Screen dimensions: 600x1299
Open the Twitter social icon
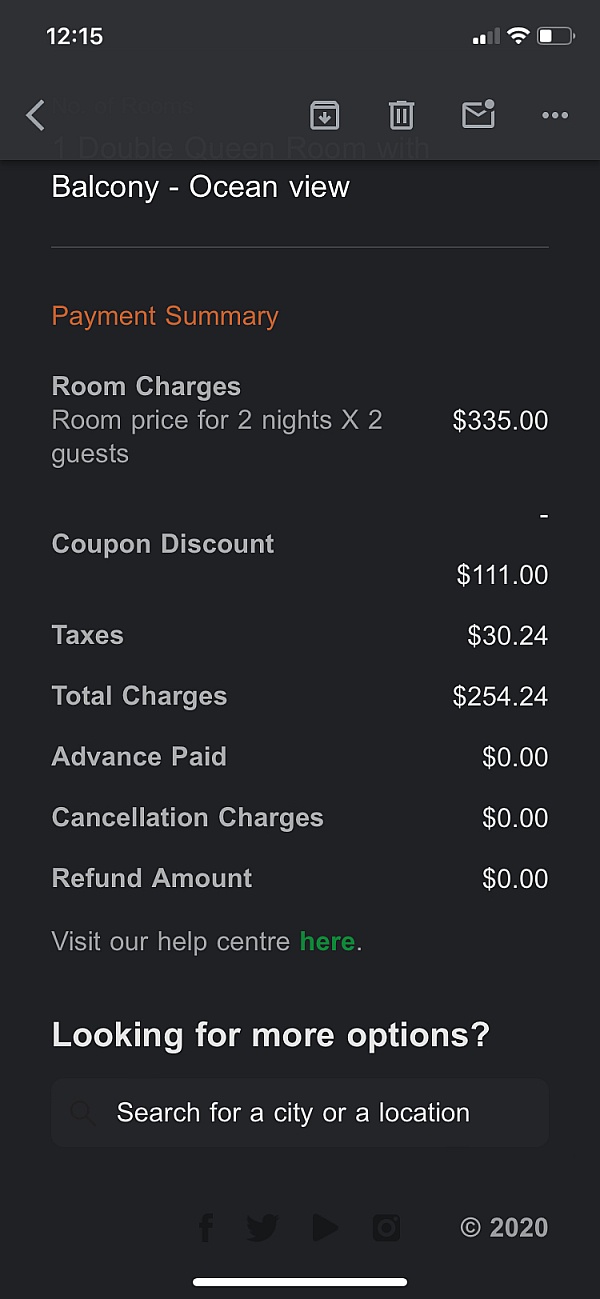(262, 1227)
